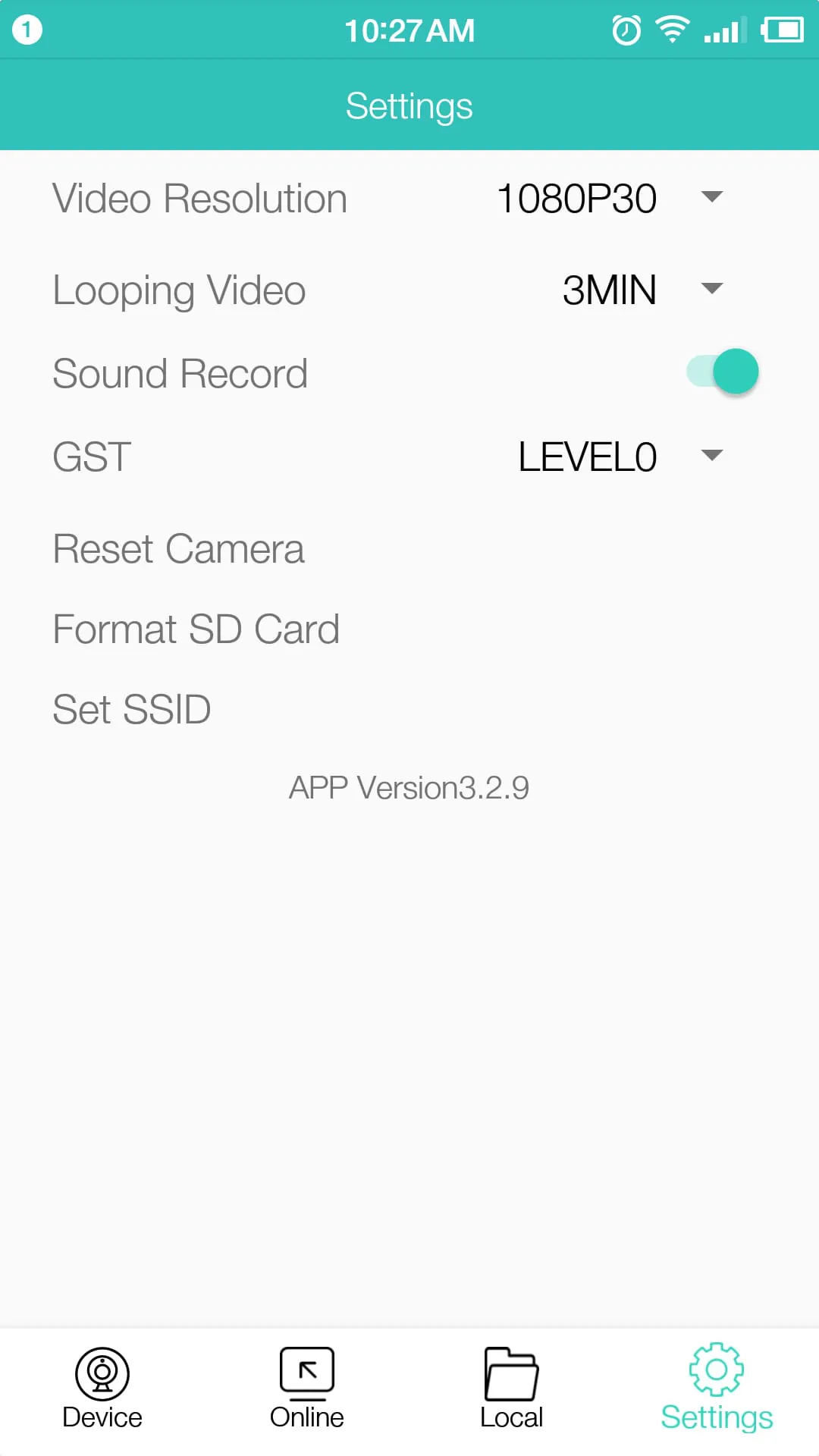This screenshot has width=819, height=1456.
Task: Open the Local folder icon
Action: (x=511, y=1373)
